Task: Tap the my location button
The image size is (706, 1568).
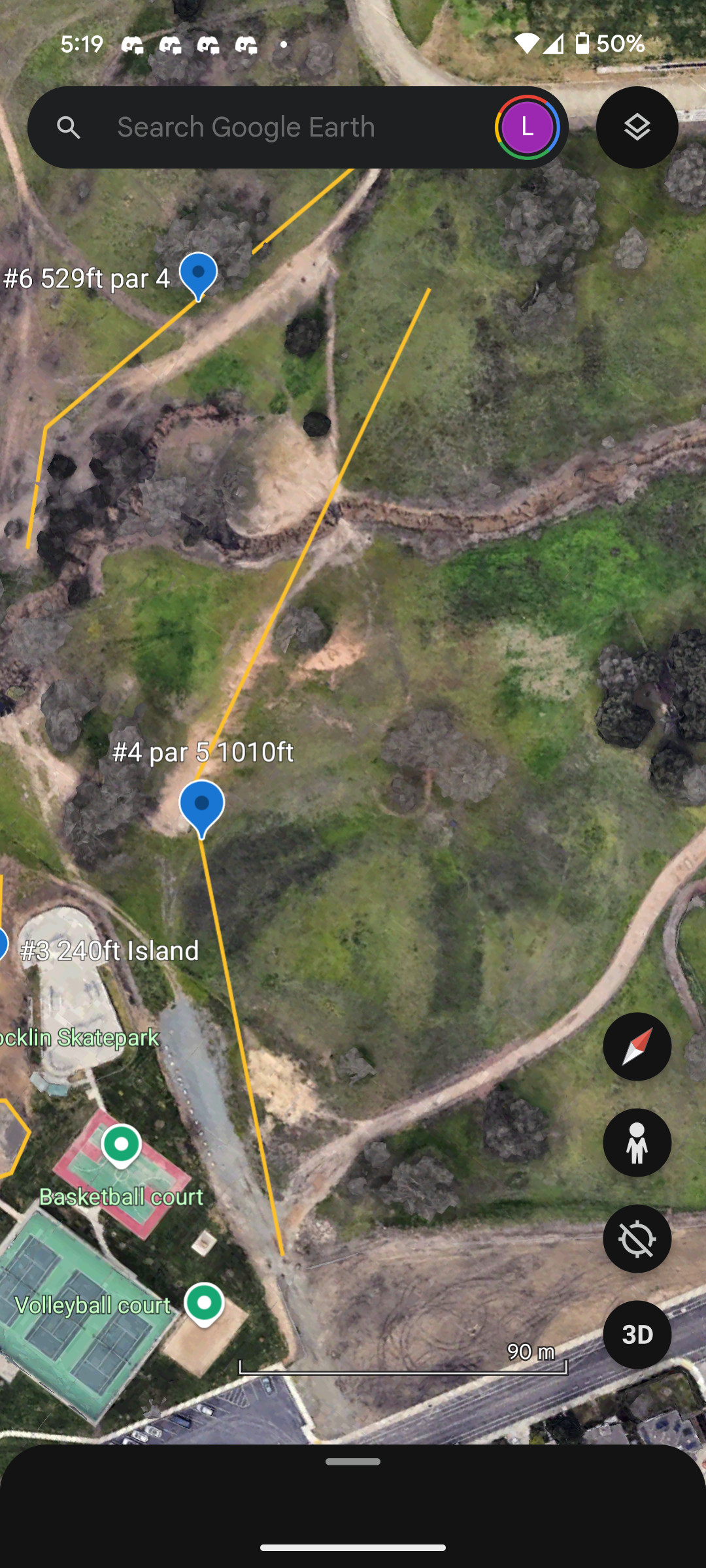Action: 637,1239
